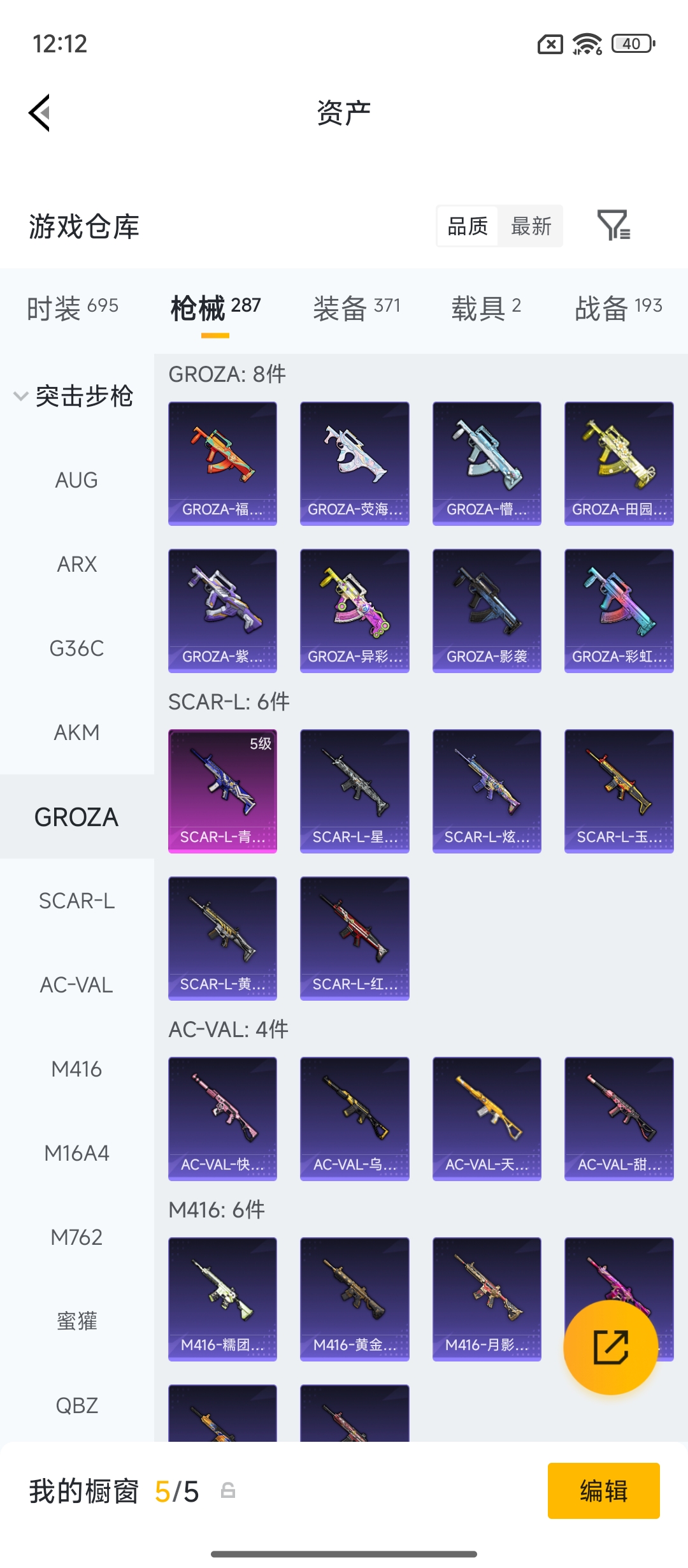688x1568 pixels.
Task: Open the 载具 tab
Action: pos(486,308)
